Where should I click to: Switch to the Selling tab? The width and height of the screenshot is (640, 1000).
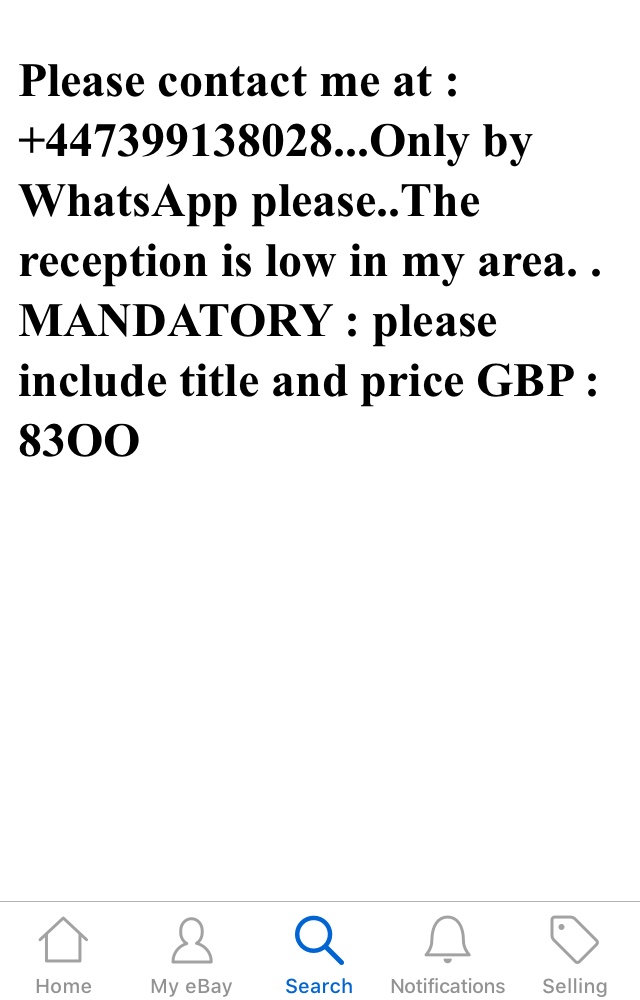pyautogui.click(x=574, y=955)
